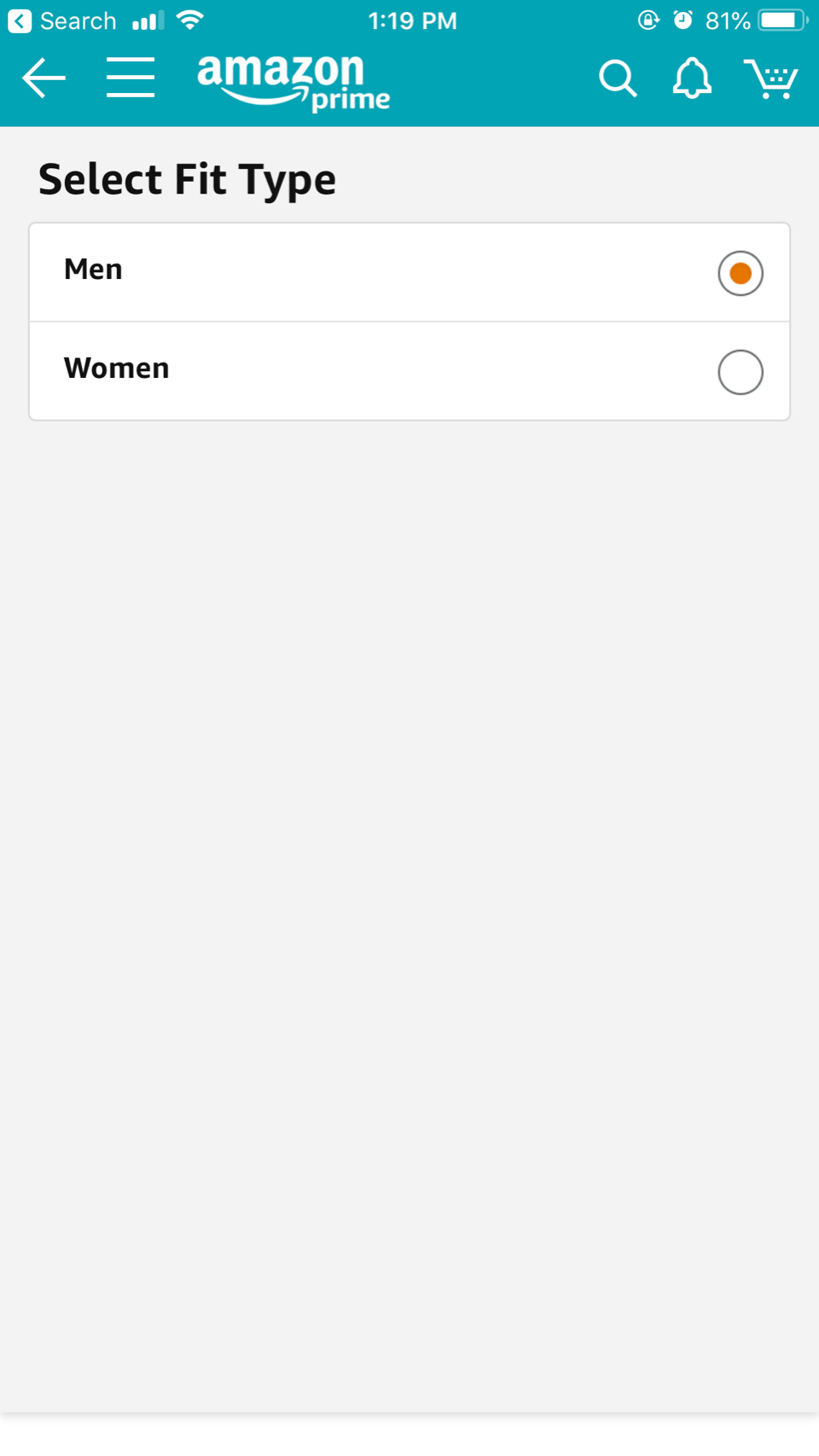The image size is (819, 1456).
Task: Select the Men fit type
Action: coord(740,273)
